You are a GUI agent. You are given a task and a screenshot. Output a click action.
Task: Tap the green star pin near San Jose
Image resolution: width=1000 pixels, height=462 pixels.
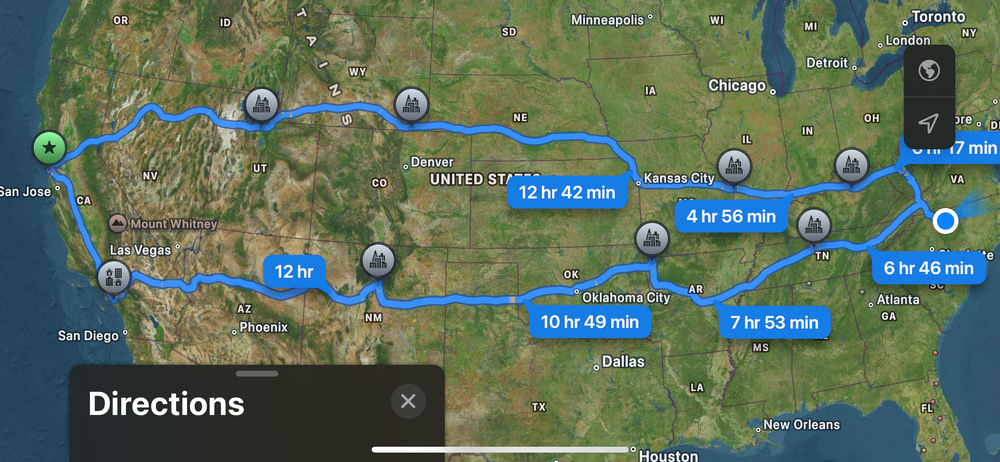tap(49, 148)
